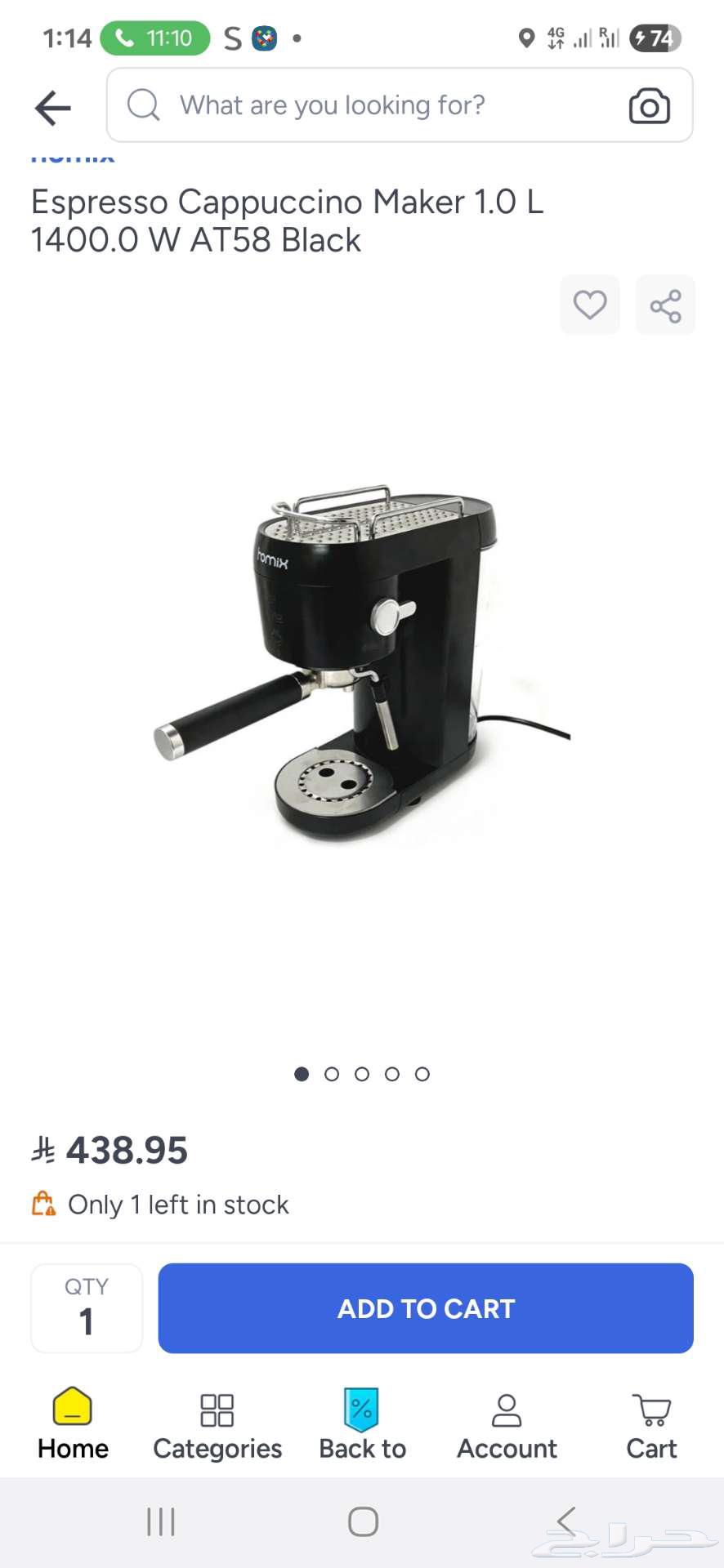Open the Back to deals tab
The width and height of the screenshot is (724, 1568).
pyautogui.click(x=362, y=1425)
